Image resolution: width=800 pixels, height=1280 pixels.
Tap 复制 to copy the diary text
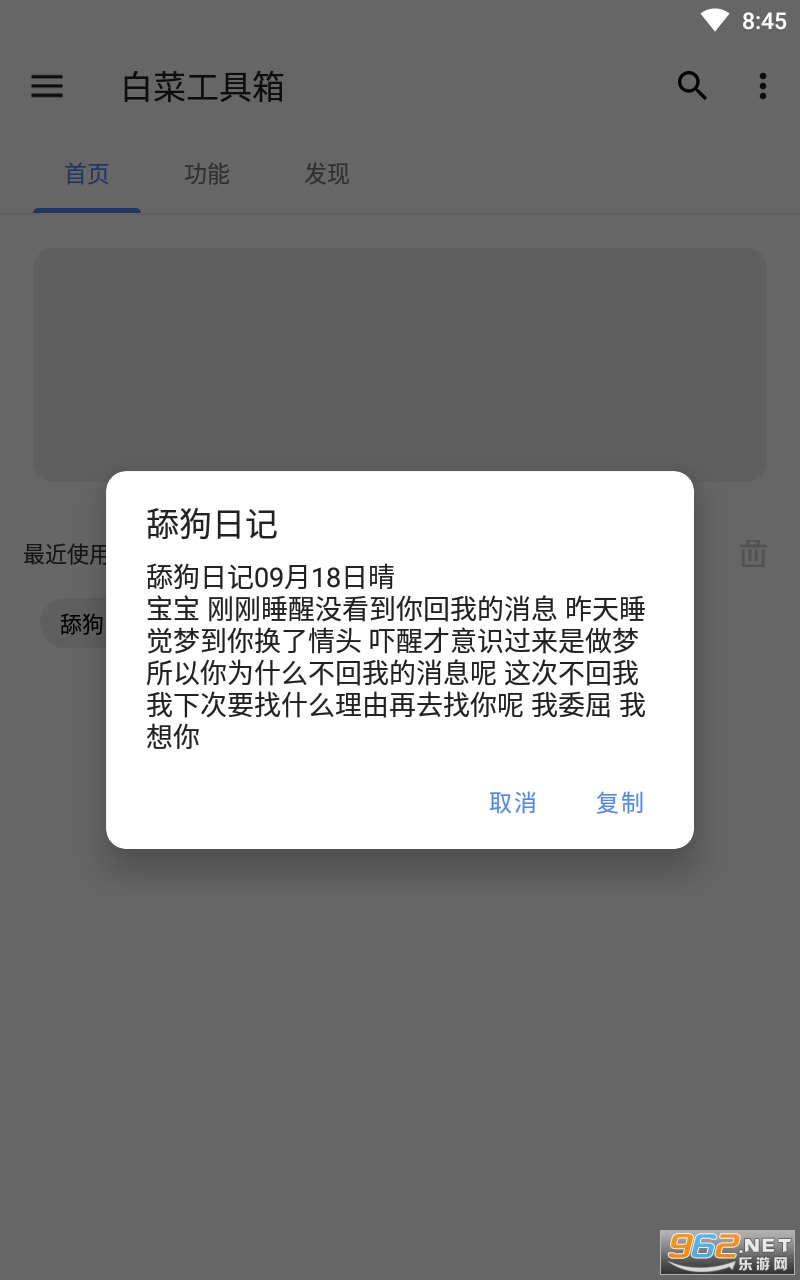(619, 802)
